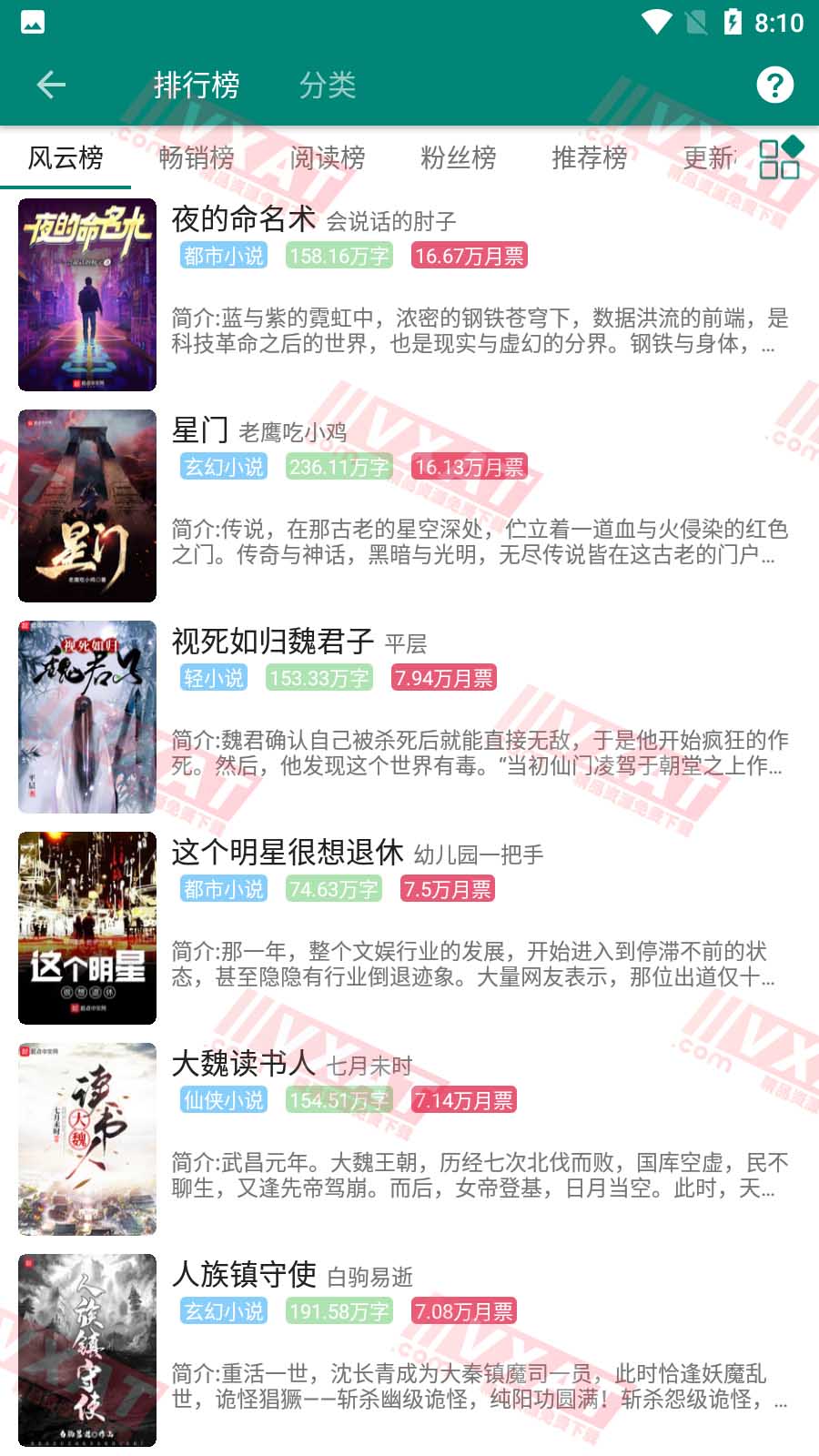Switch to the 阅读榜 tab
The image size is (819, 1456).
(327, 158)
